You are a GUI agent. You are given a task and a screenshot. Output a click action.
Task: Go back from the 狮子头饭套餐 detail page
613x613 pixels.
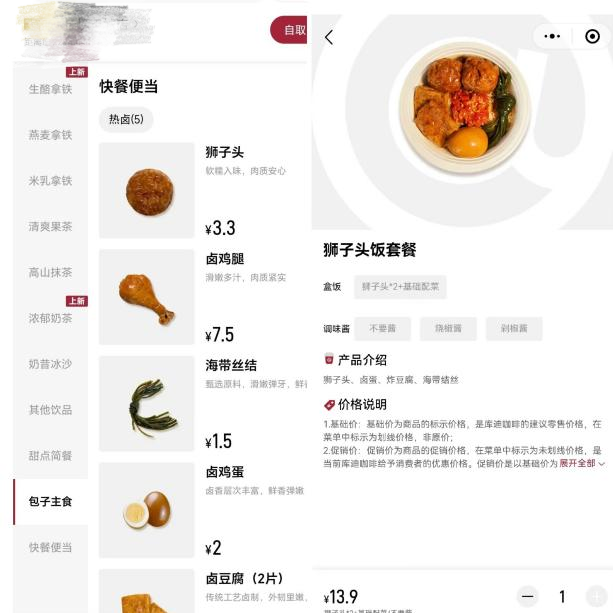click(x=329, y=37)
